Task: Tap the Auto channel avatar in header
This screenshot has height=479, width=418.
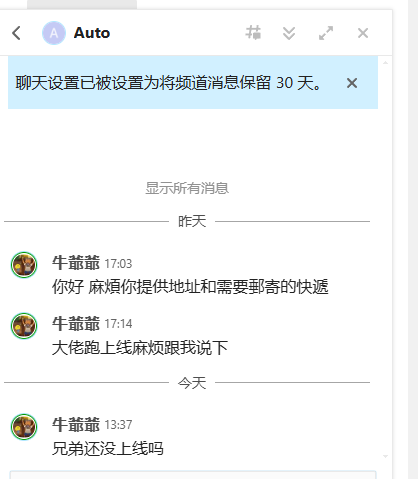Action: [x=54, y=33]
